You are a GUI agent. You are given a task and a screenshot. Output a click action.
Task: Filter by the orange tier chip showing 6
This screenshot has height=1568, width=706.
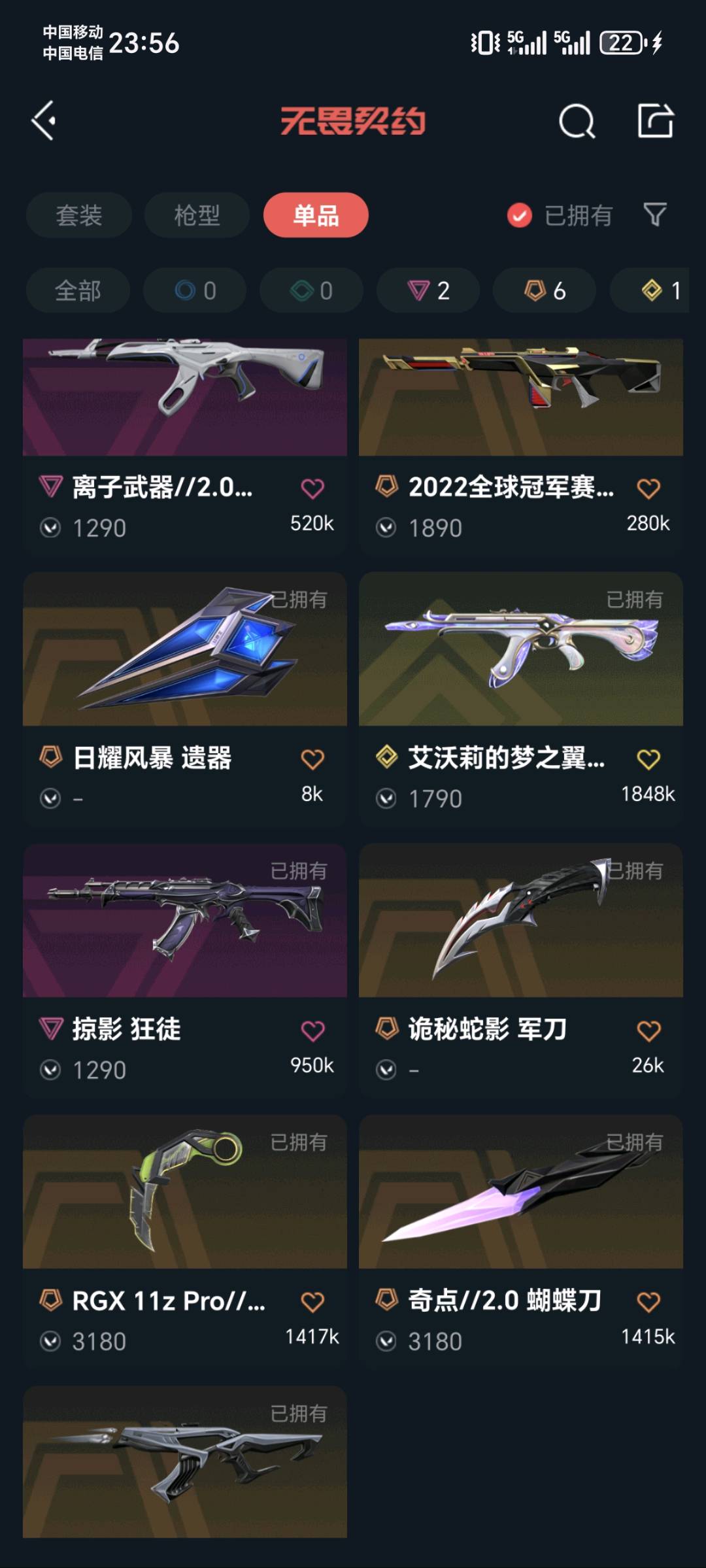tap(545, 290)
